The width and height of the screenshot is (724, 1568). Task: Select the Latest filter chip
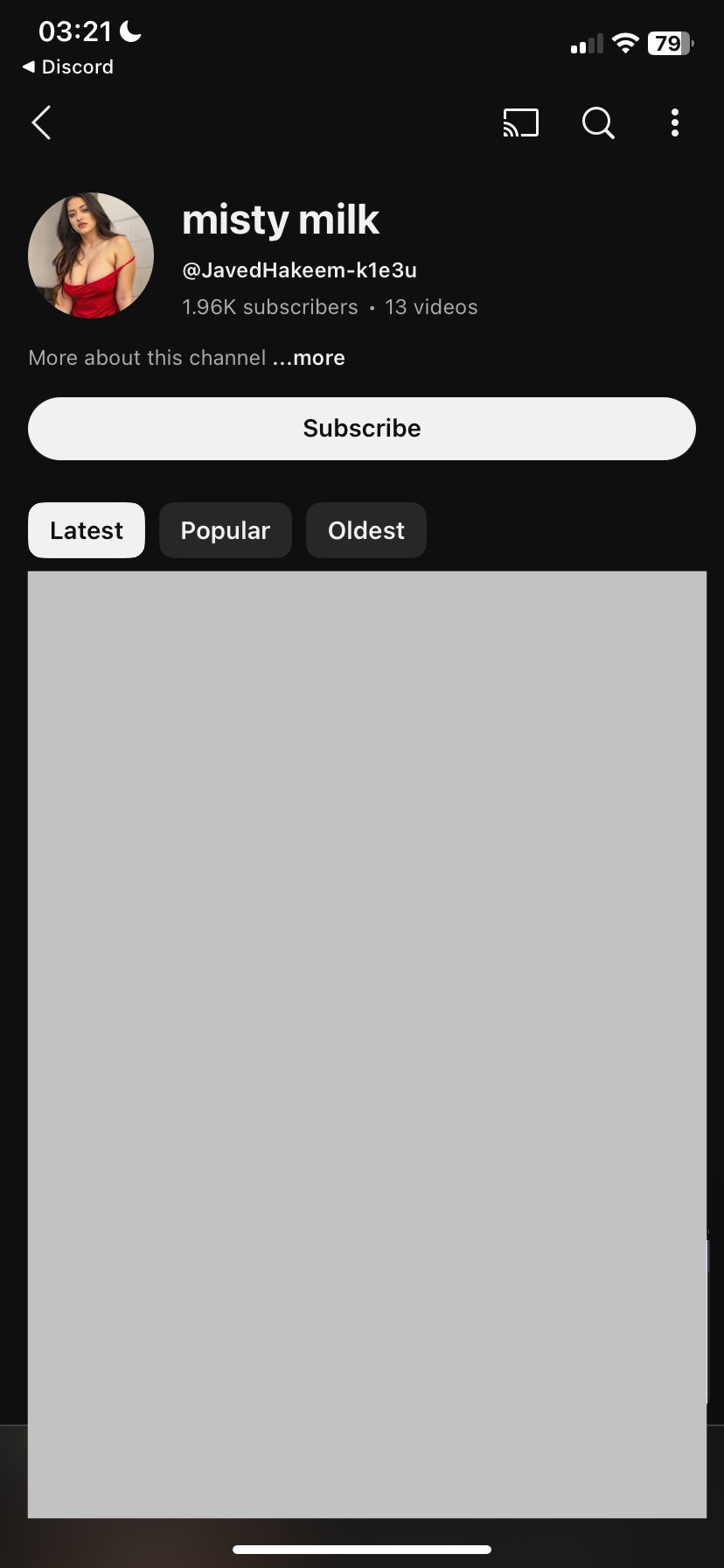87,530
